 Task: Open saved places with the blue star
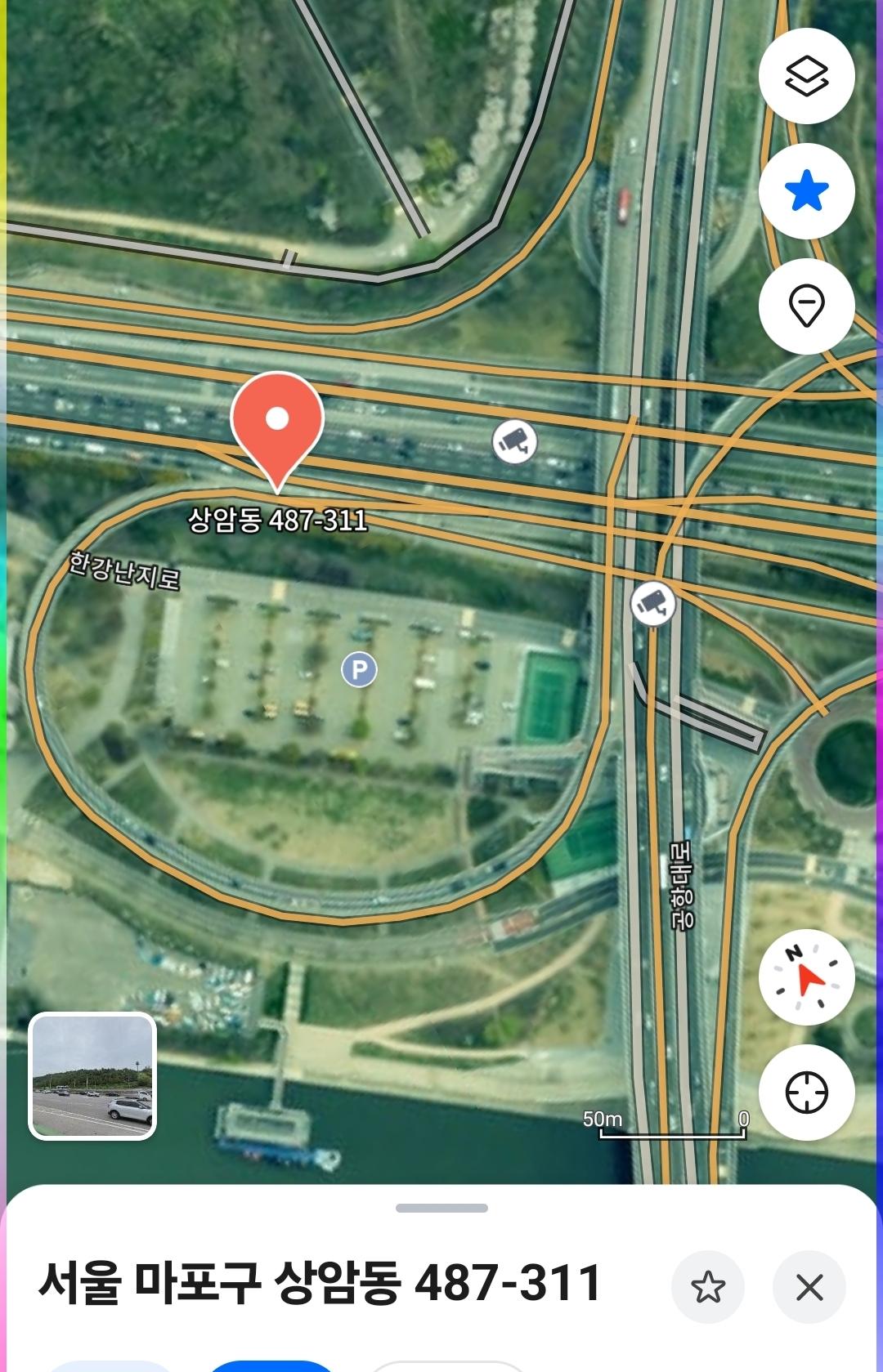click(806, 191)
